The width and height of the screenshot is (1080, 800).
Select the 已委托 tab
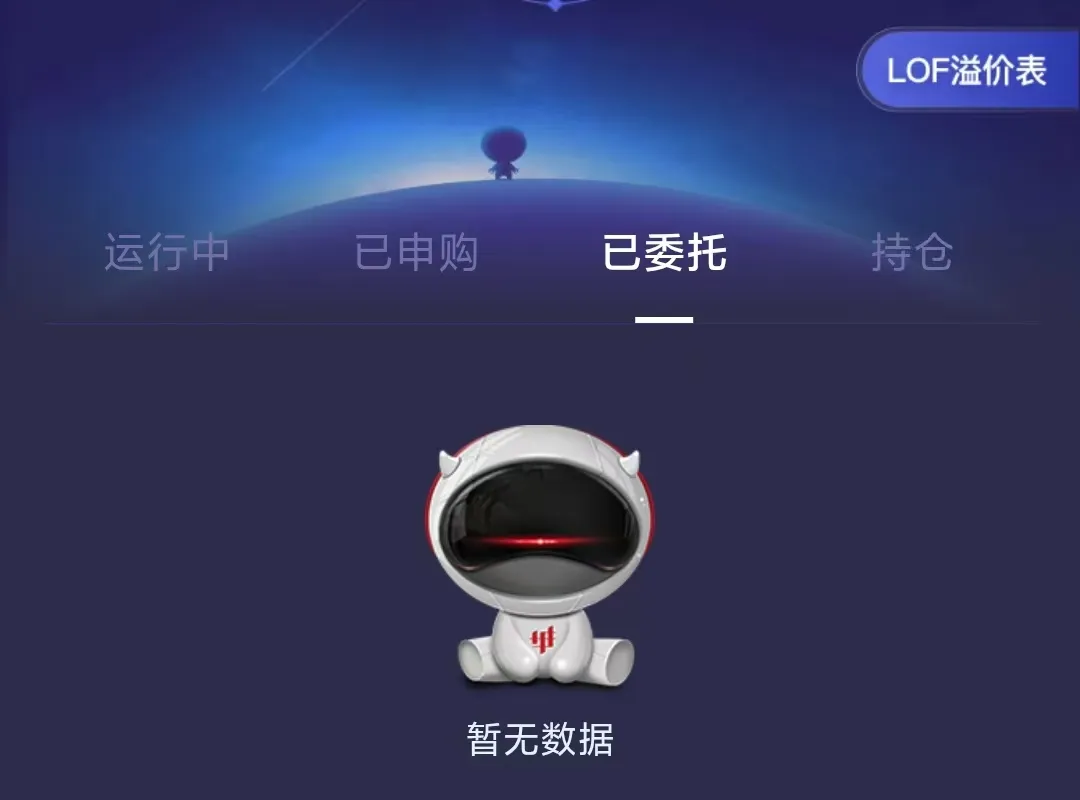coord(664,254)
